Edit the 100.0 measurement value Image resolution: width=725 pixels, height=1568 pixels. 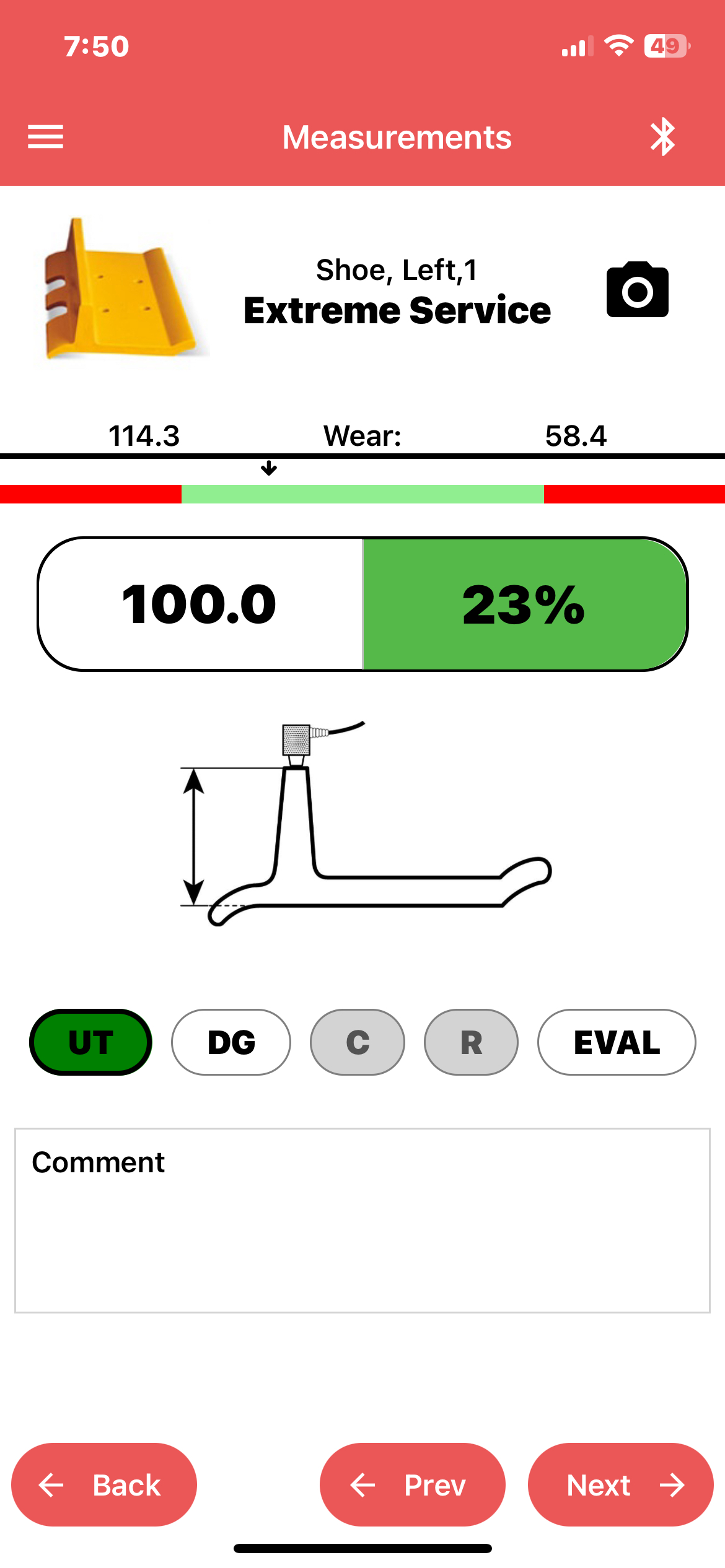(x=200, y=604)
